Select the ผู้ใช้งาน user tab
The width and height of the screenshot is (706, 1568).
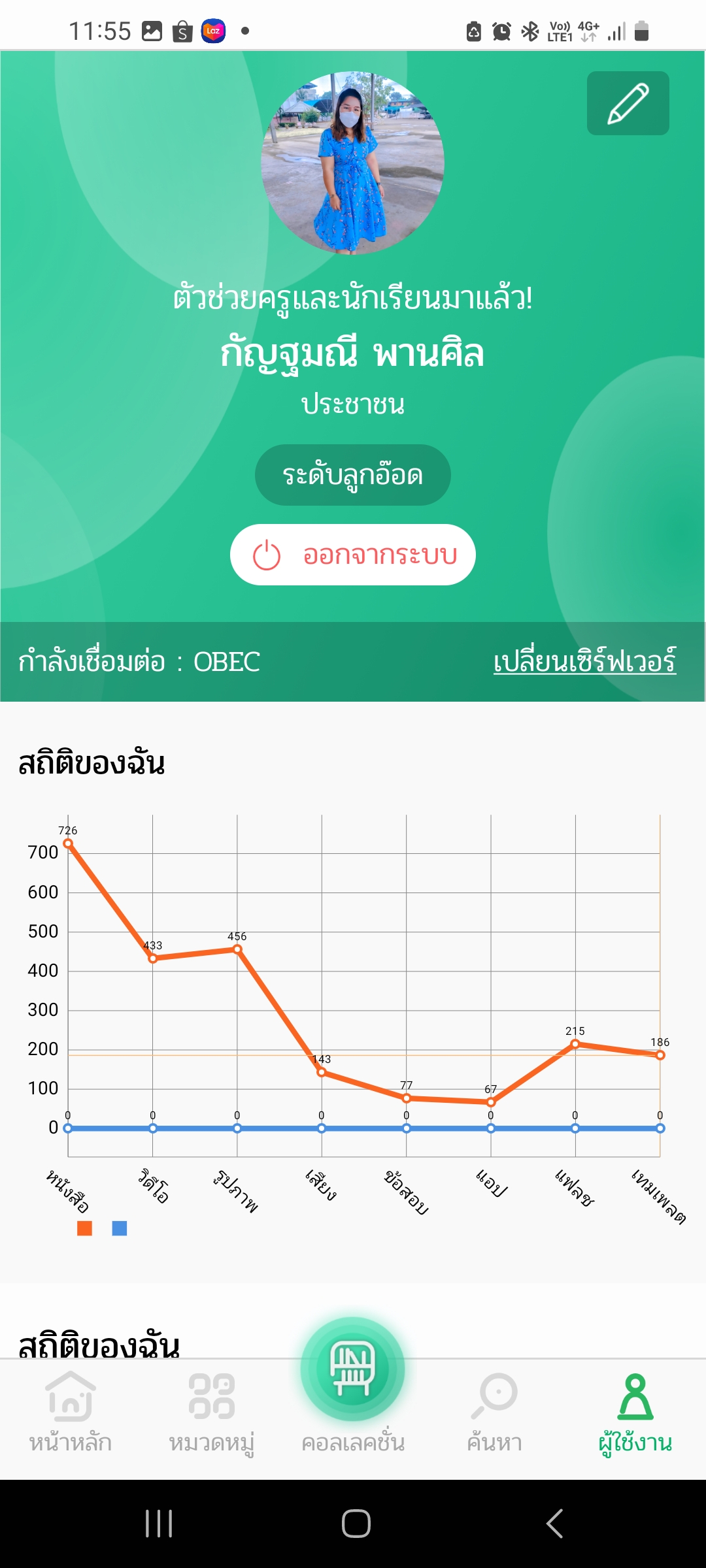coord(635,1411)
